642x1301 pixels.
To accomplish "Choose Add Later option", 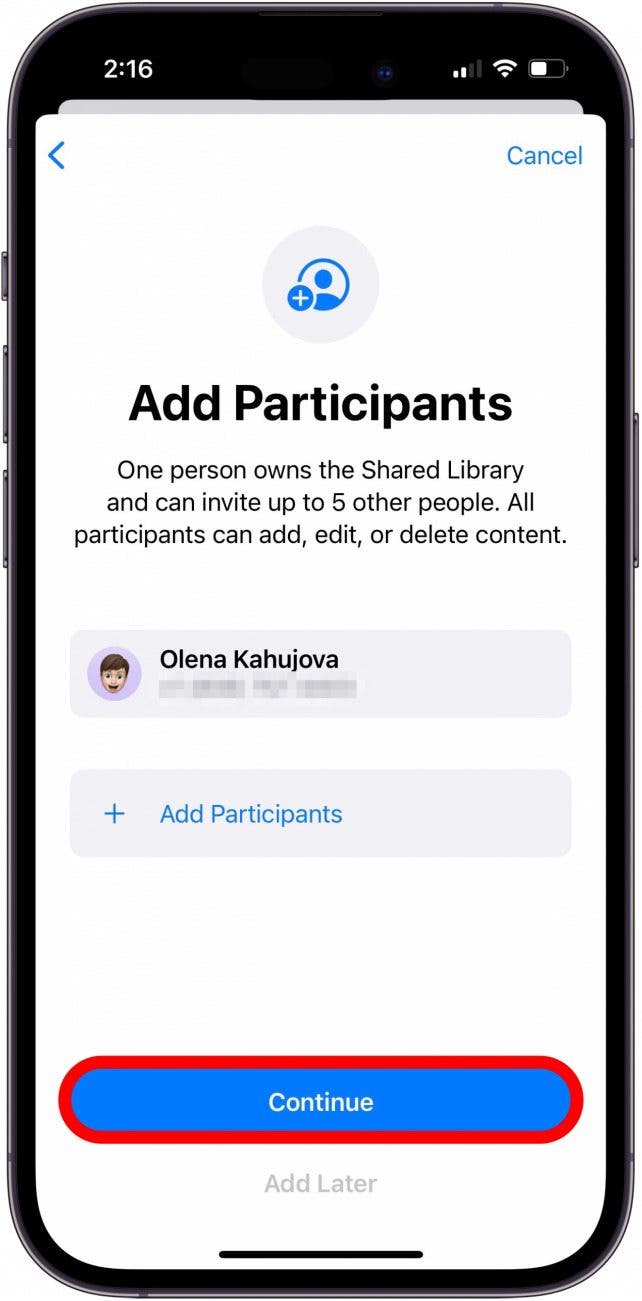I will [x=320, y=1184].
